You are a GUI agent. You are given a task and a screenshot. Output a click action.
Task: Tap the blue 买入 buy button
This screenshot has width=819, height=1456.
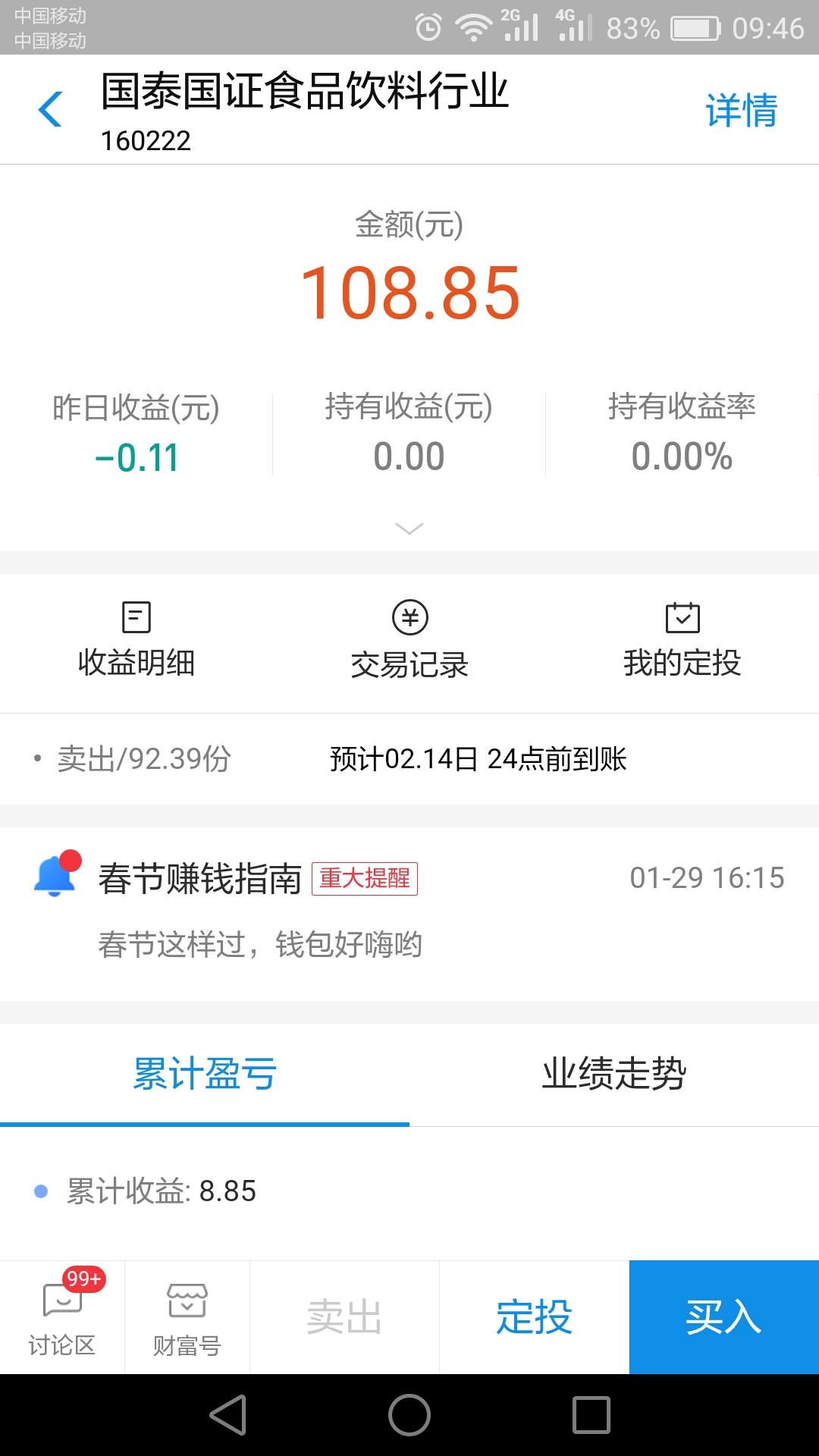click(724, 1317)
